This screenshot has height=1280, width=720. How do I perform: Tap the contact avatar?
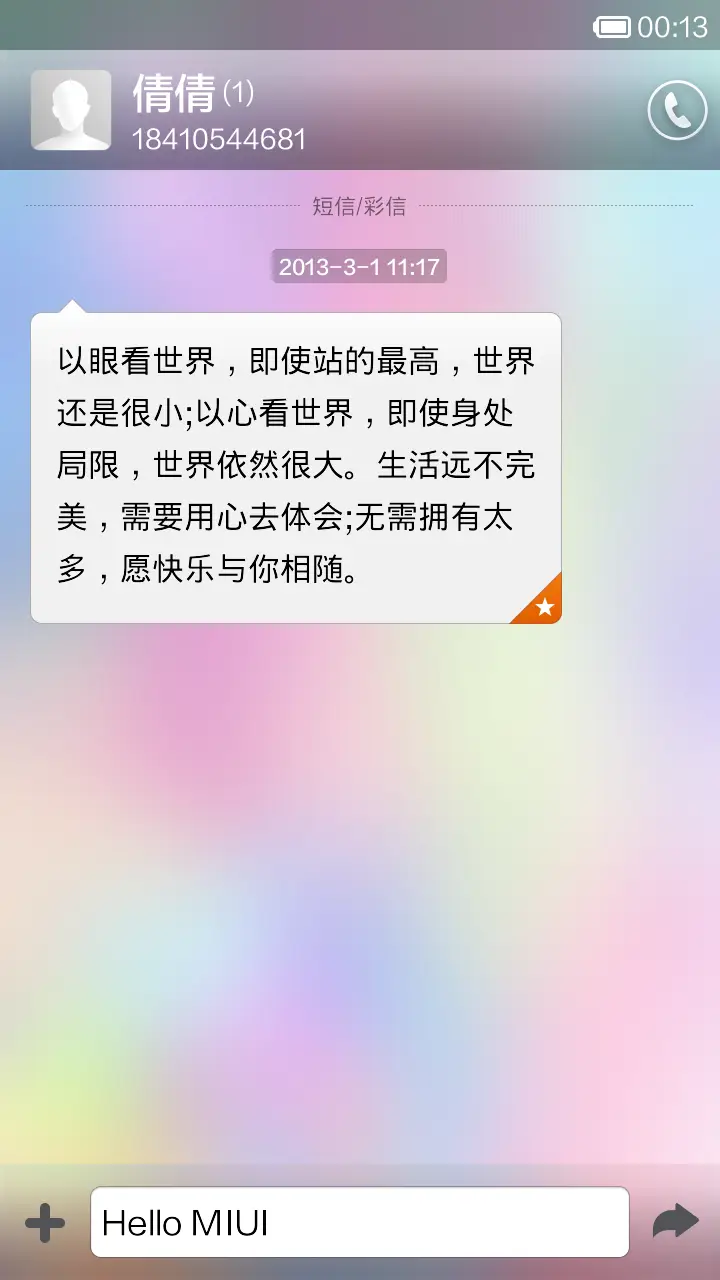click(x=71, y=108)
